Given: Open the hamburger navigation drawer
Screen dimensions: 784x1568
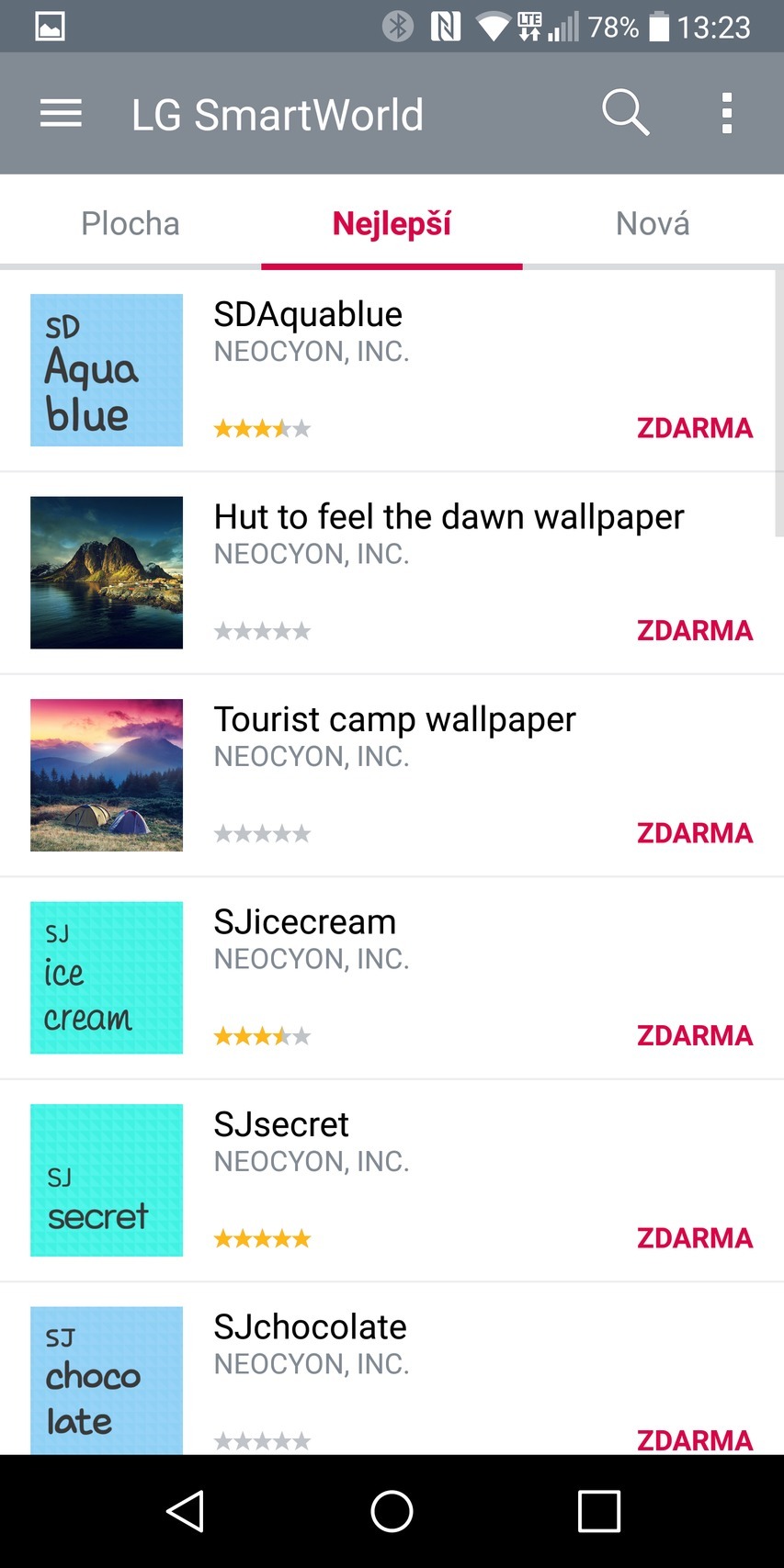Looking at the screenshot, I should (x=61, y=114).
